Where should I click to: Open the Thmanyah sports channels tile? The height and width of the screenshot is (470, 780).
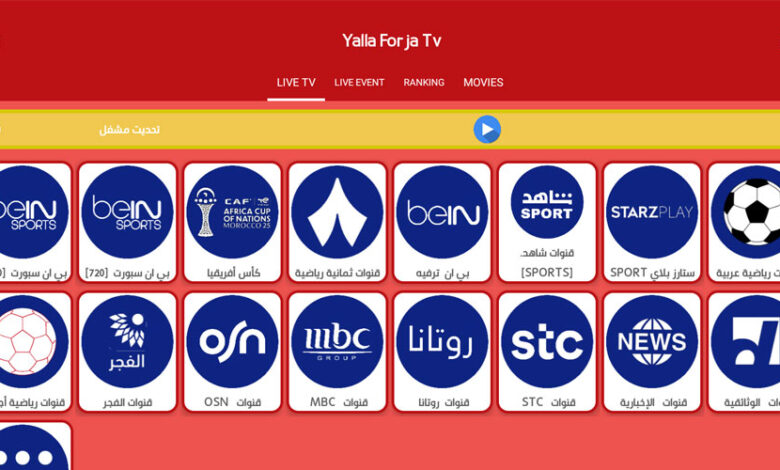tap(337, 222)
